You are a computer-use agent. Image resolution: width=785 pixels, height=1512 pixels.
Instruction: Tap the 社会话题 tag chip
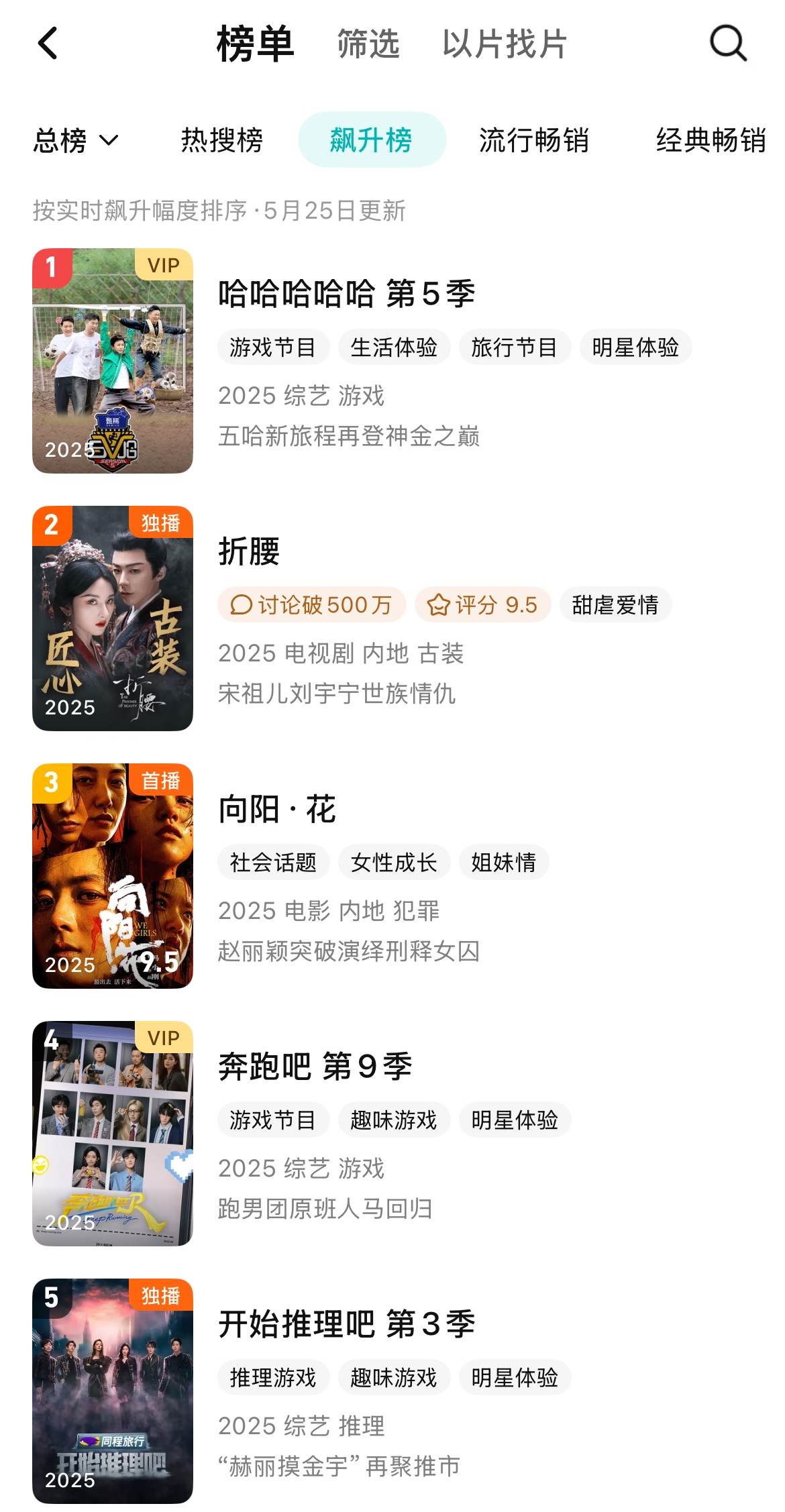pyautogui.click(x=273, y=863)
